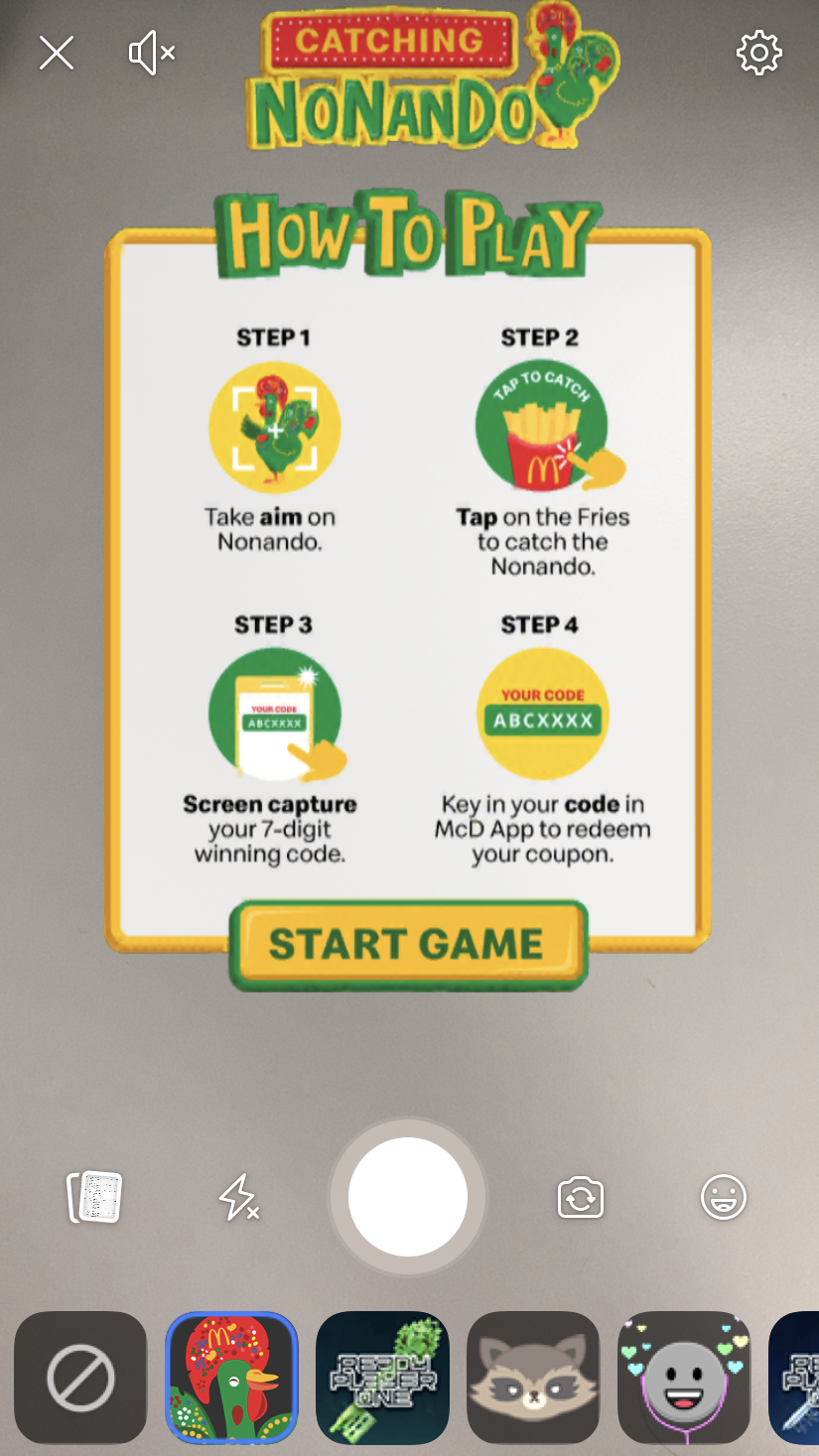Apply the raccoon mask effect
The height and width of the screenshot is (1456, 819).
pos(533,1378)
